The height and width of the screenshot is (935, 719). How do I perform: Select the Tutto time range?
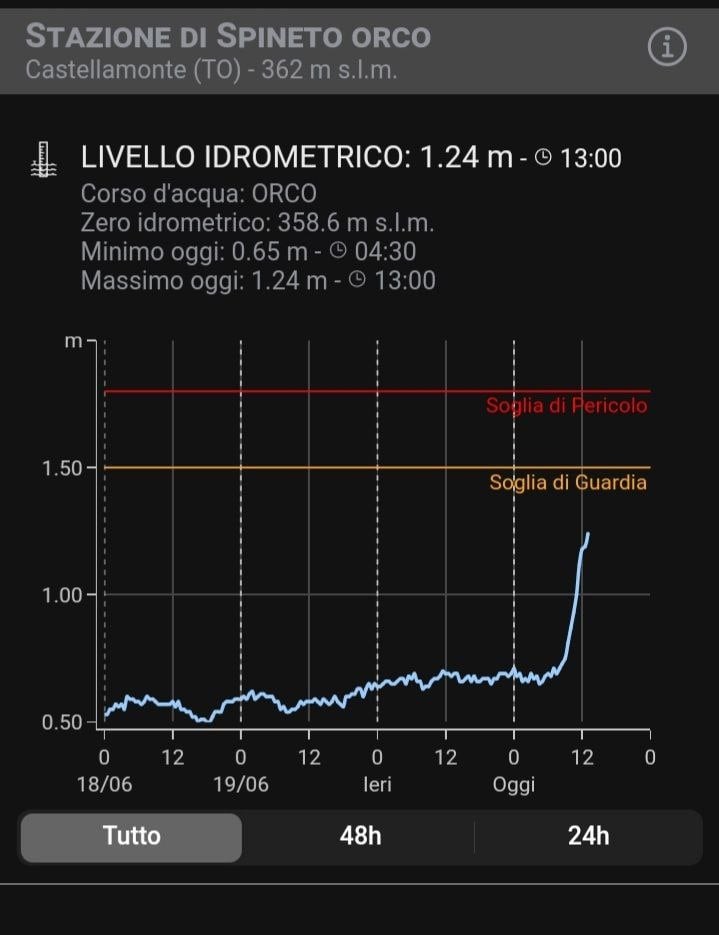(x=131, y=836)
